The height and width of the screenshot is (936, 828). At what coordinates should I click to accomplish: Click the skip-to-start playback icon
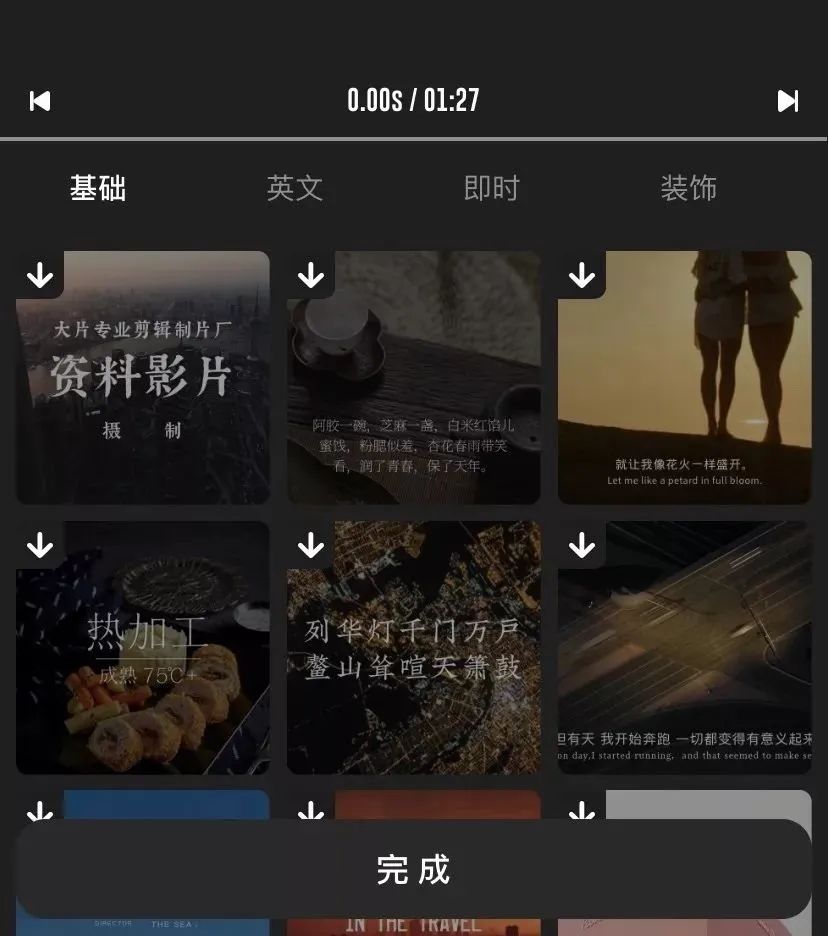click(40, 101)
